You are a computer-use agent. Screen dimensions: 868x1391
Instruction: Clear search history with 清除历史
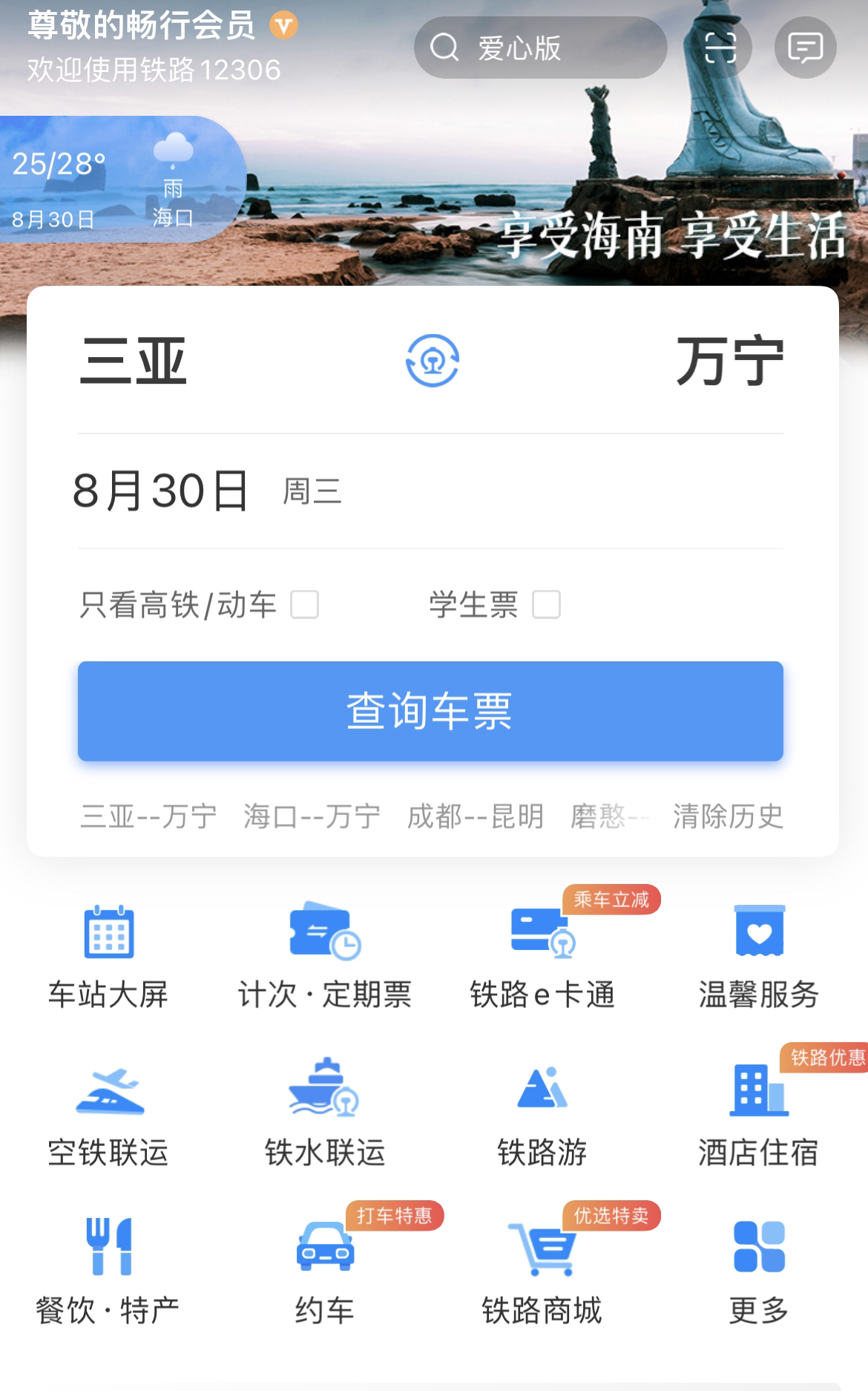(x=728, y=816)
